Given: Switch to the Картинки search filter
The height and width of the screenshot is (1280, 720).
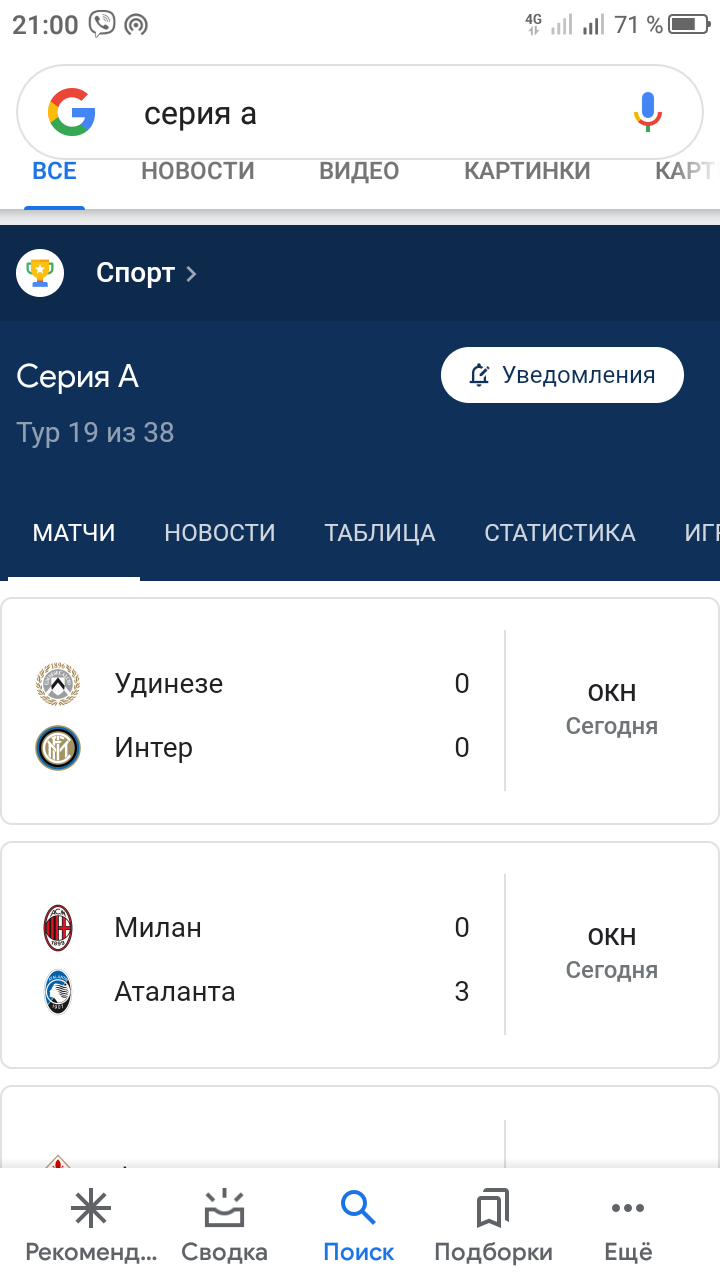Looking at the screenshot, I should [x=527, y=172].
